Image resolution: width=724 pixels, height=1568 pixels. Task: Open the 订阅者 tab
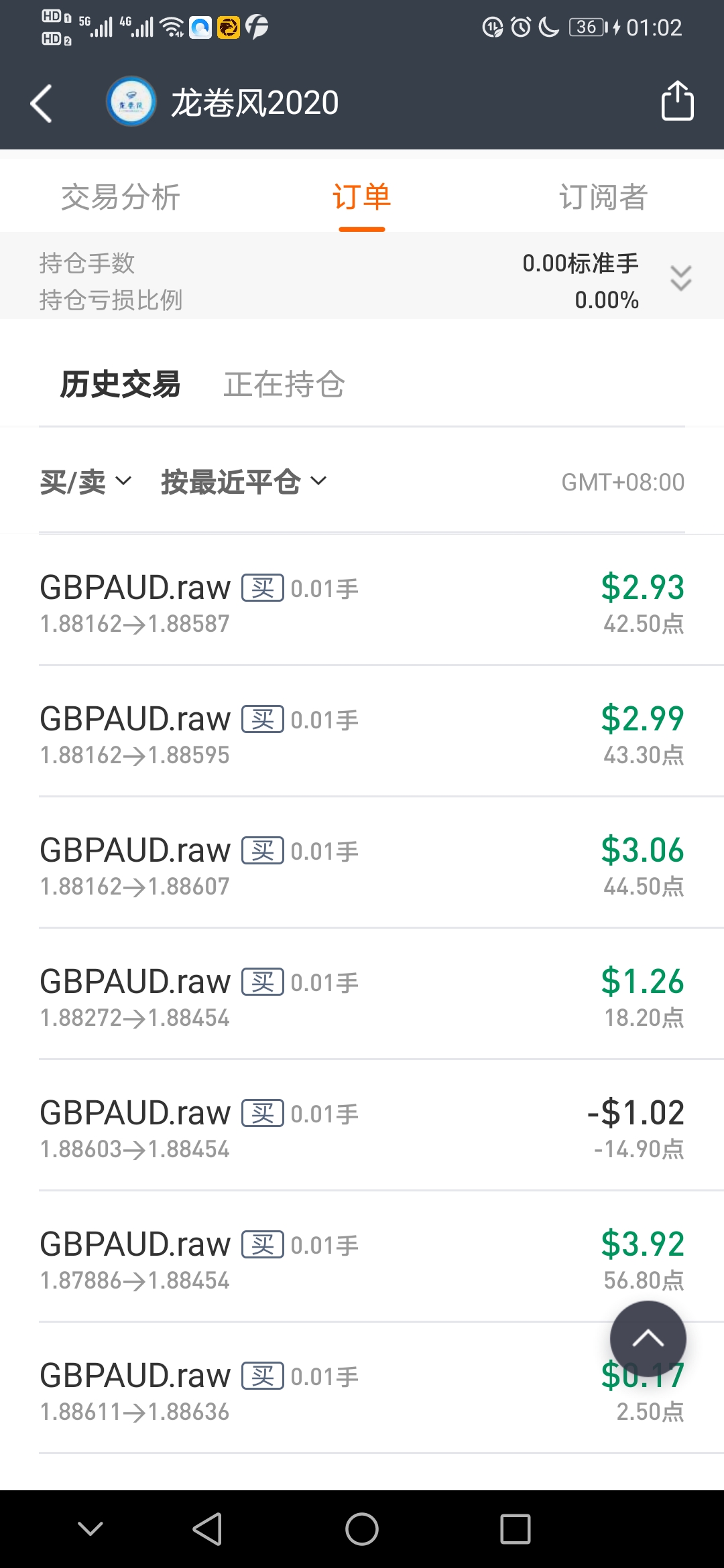click(603, 197)
